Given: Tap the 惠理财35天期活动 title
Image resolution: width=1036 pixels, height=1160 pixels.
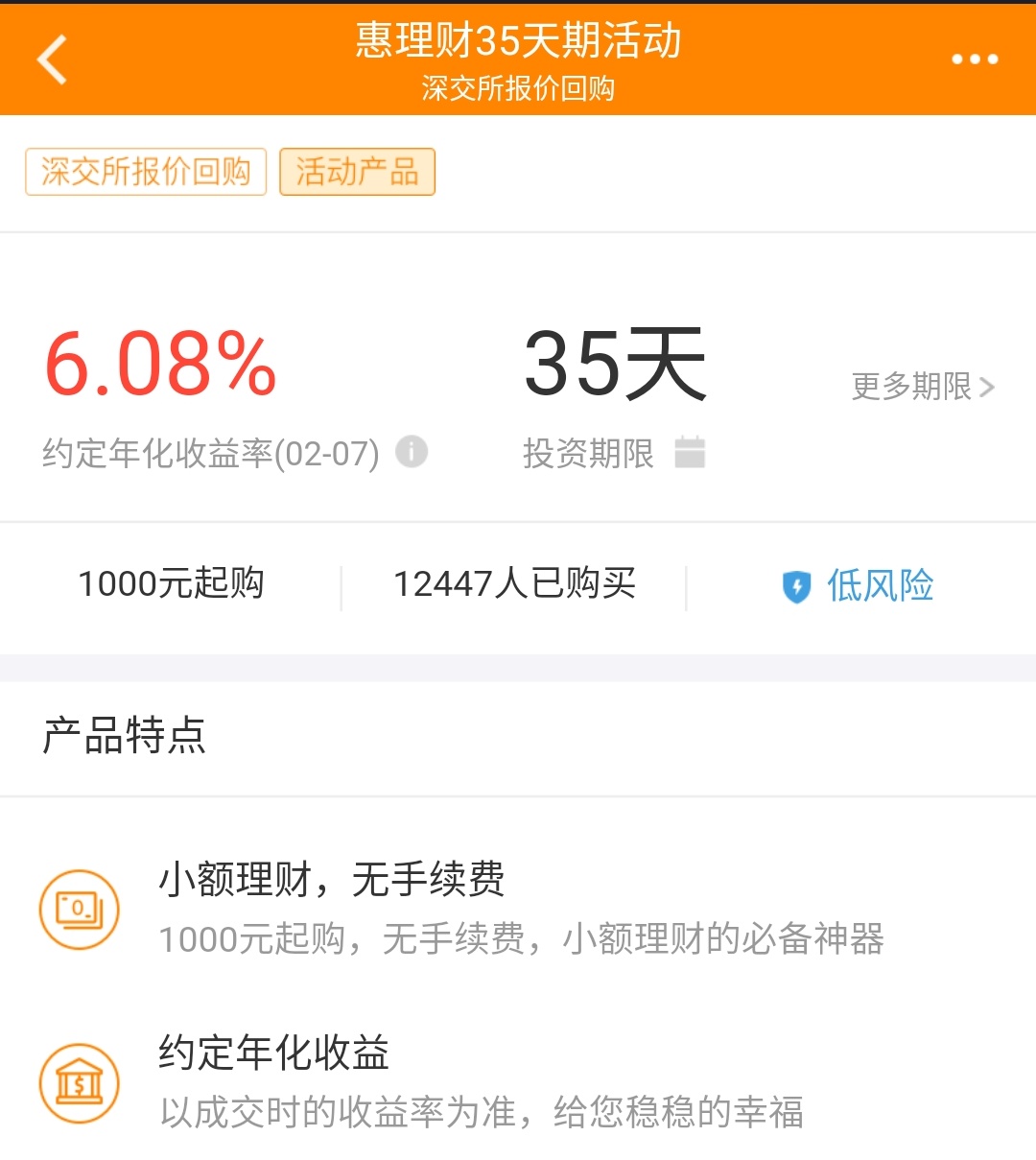Looking at the screenshot, I should click(518, 42).
